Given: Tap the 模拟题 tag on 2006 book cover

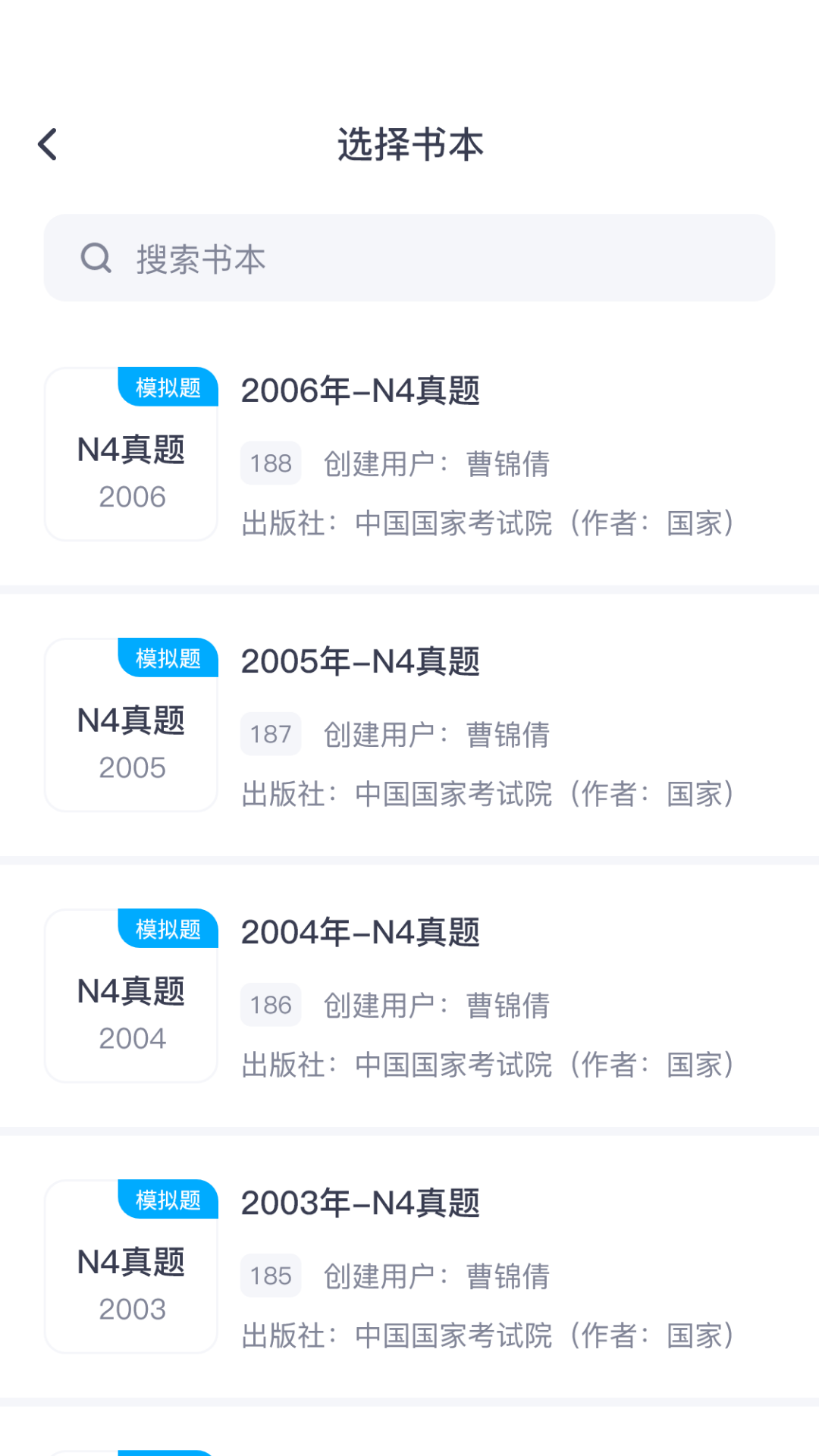Looking at the screenshot, I should tap(168, 388).
